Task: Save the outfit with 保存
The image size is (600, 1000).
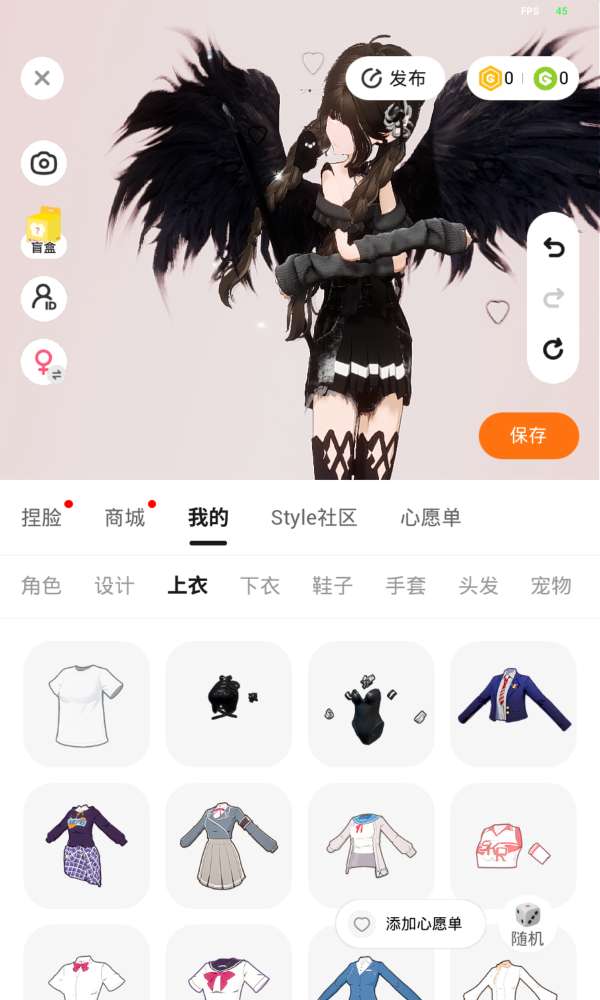Action: (x=528, y=435)
